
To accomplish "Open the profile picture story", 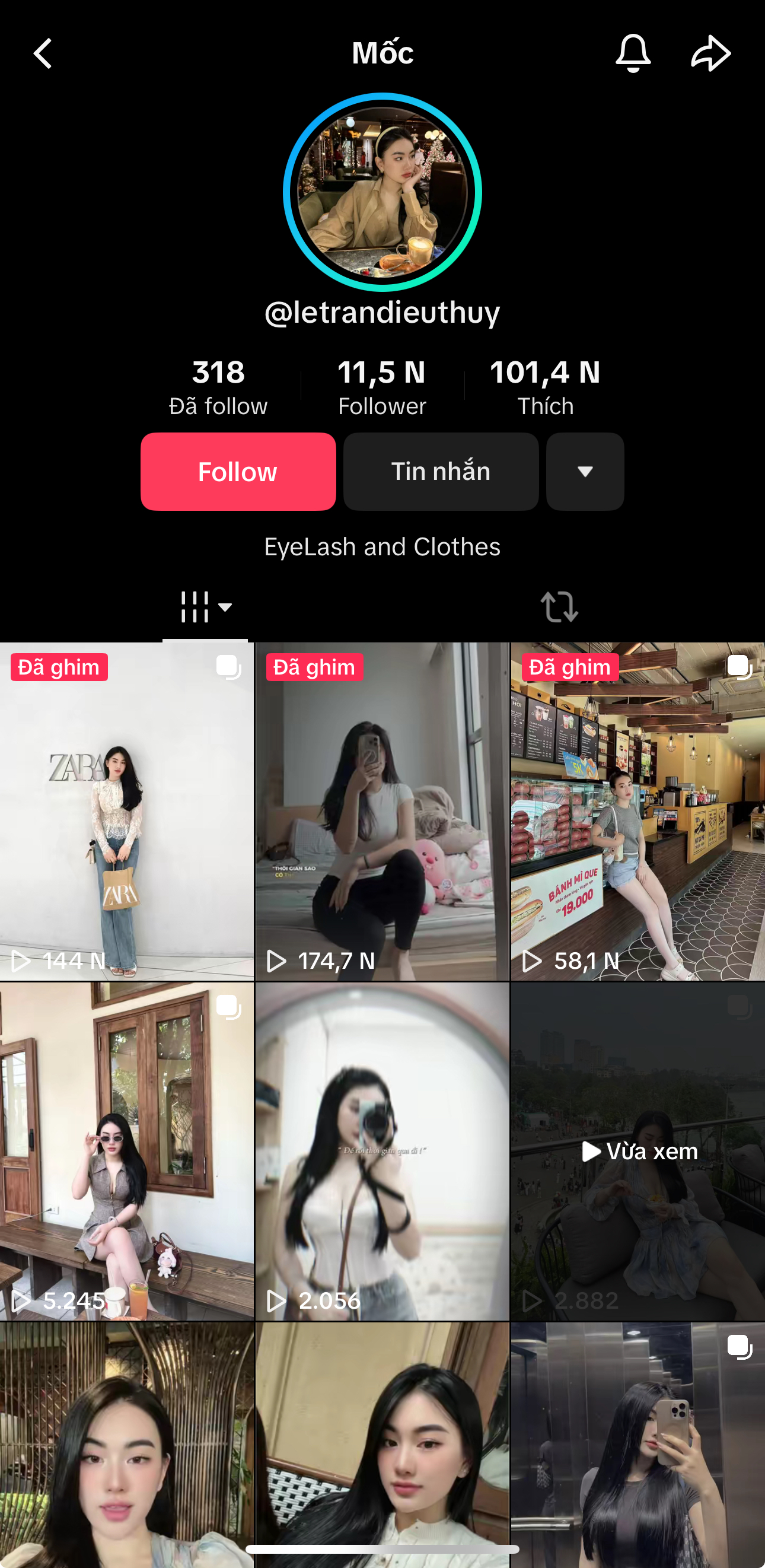I will [382, 192].
